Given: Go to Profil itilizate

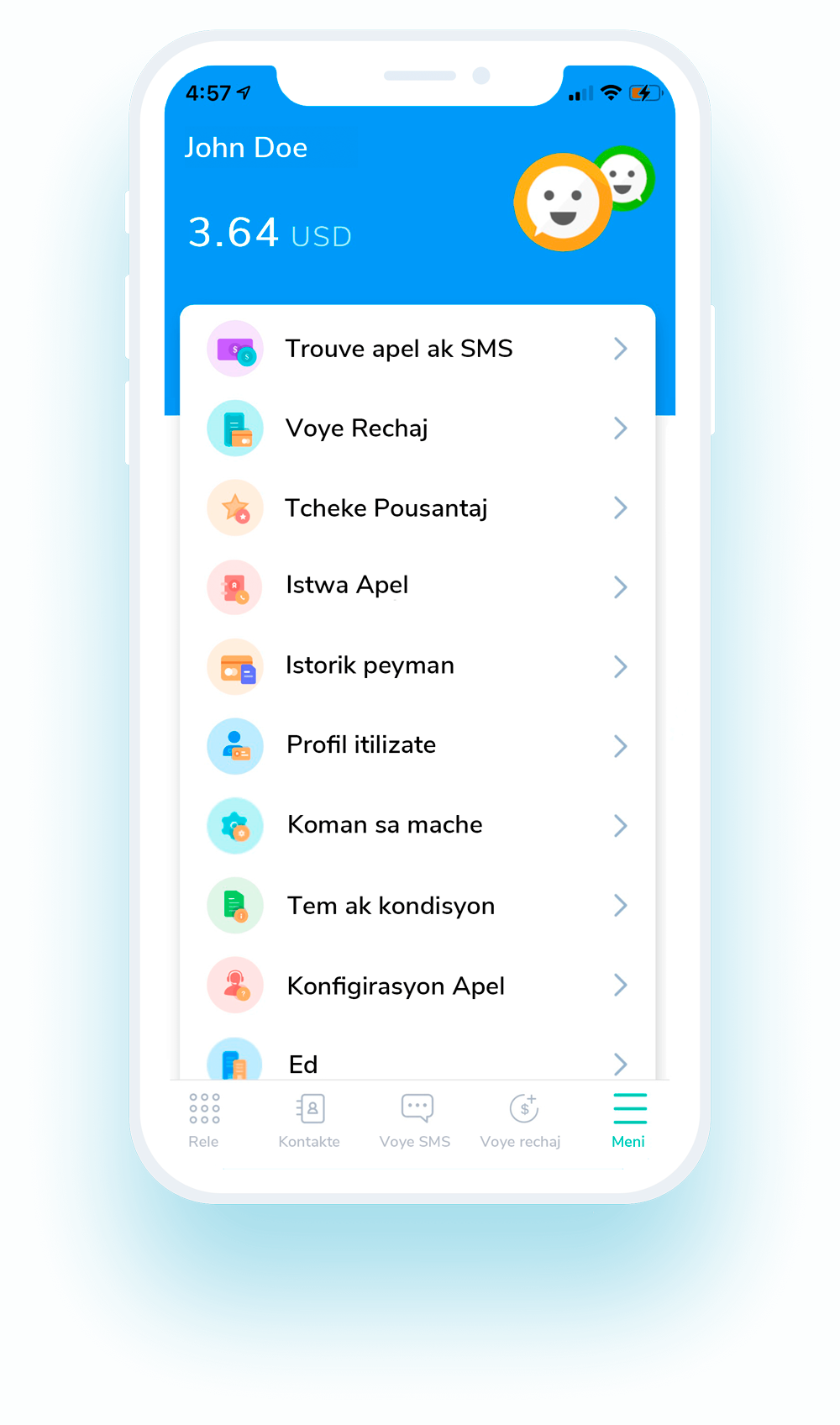Looking at the screenshot, I should [x=417, y=746].
